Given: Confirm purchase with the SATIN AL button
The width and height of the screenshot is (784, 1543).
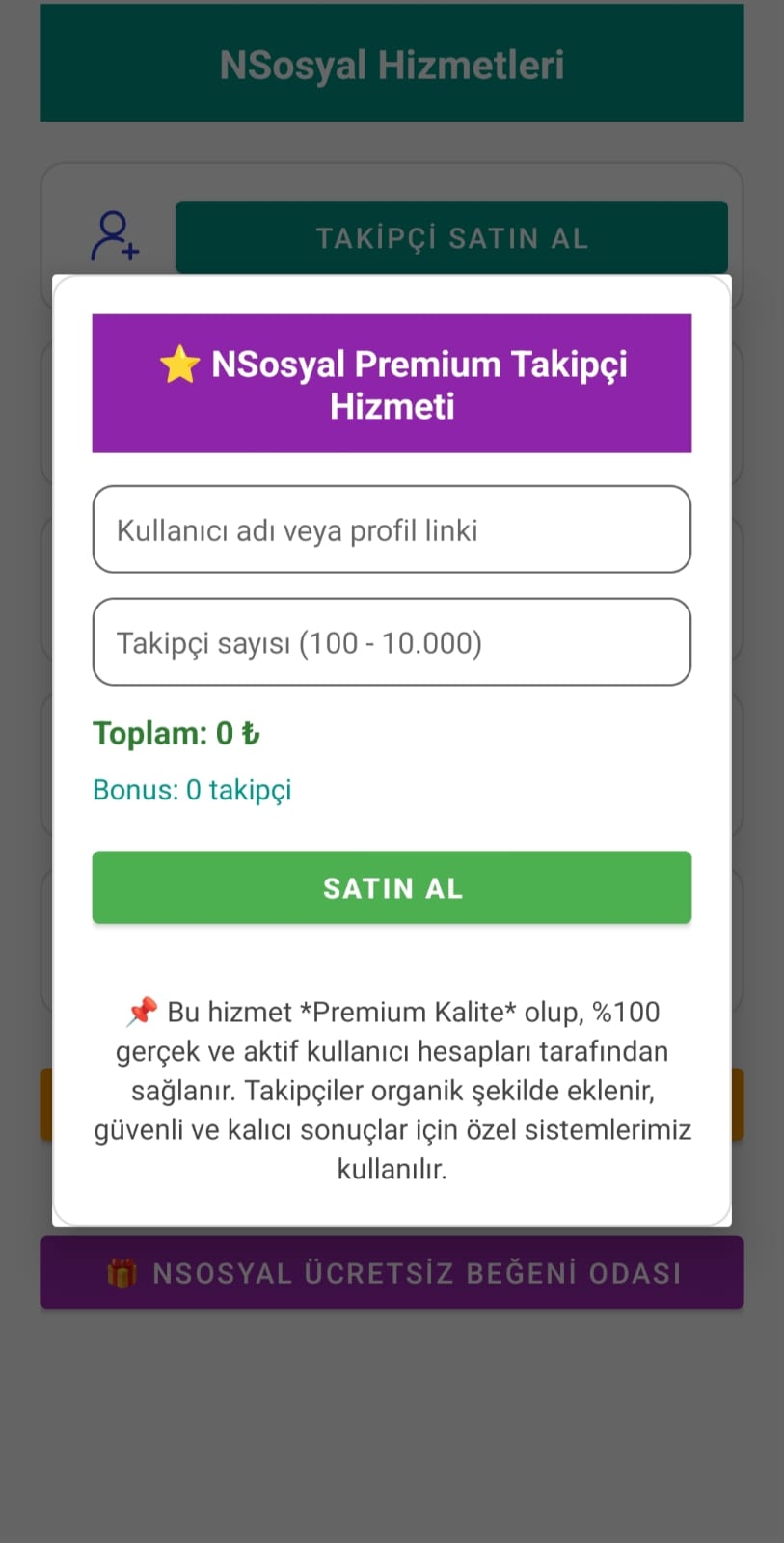Looking at the screenshot, I should [x=392, y=887].
